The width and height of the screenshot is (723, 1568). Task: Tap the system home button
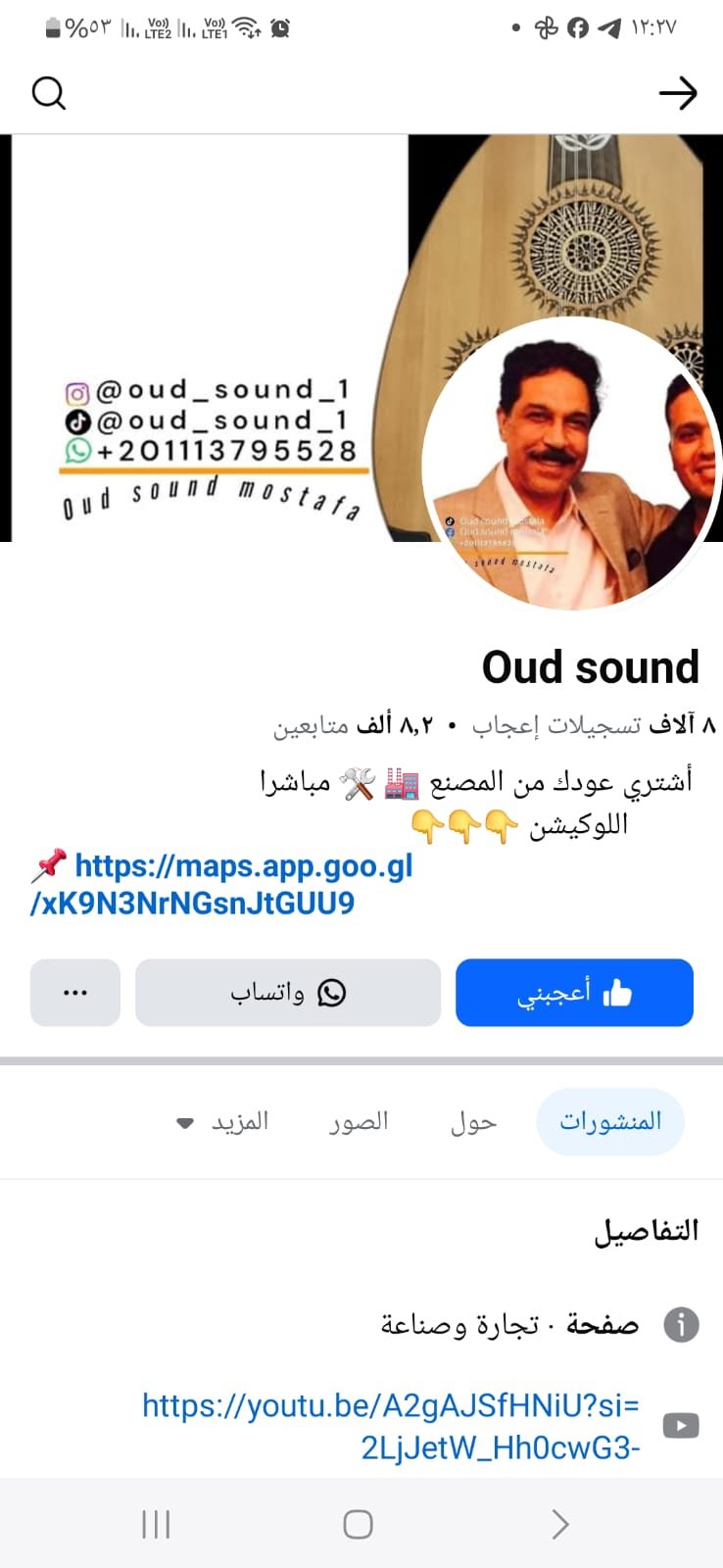[x=359, y=1524]
